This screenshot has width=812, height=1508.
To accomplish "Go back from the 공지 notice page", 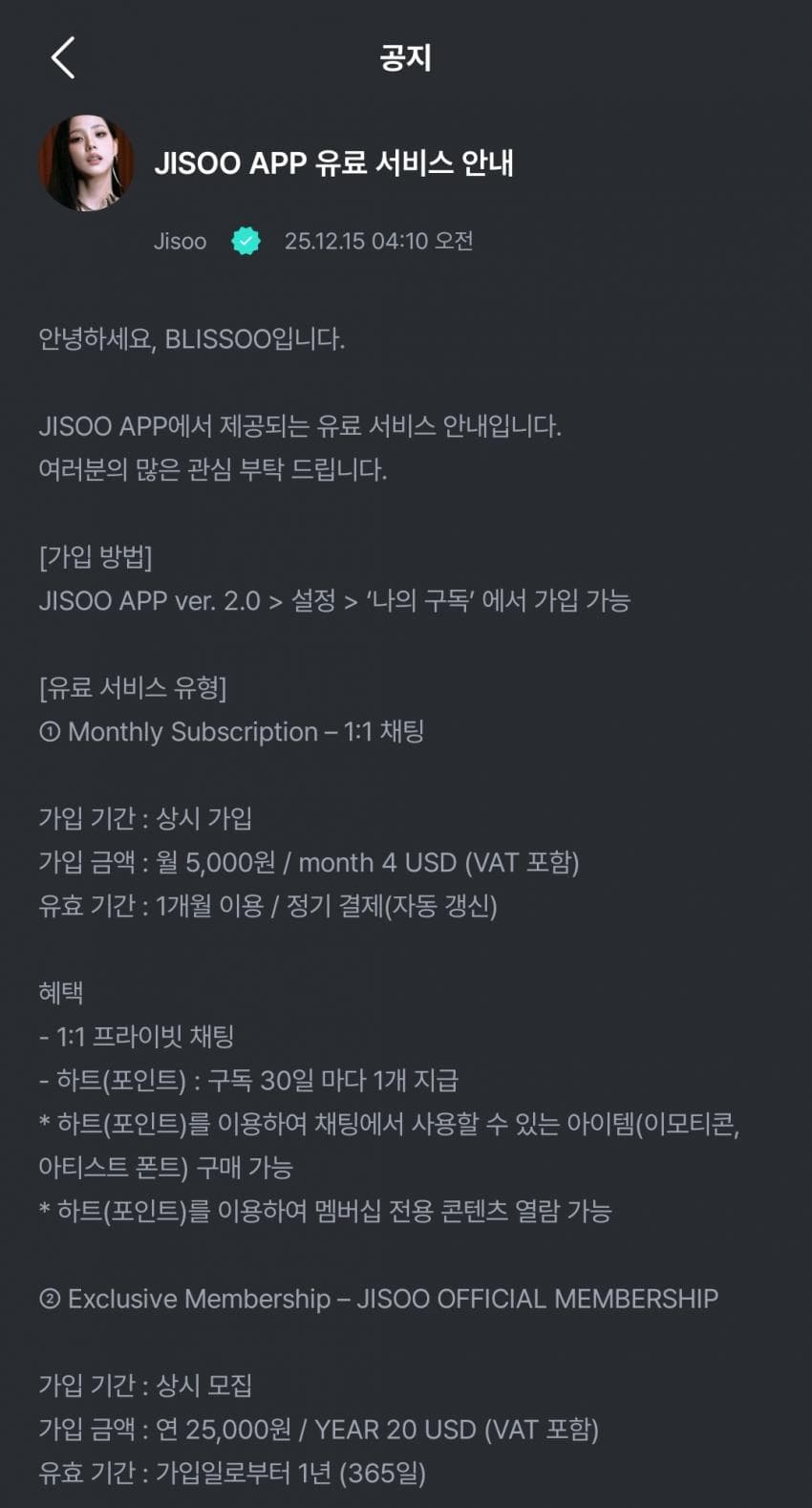I will 63,58.
